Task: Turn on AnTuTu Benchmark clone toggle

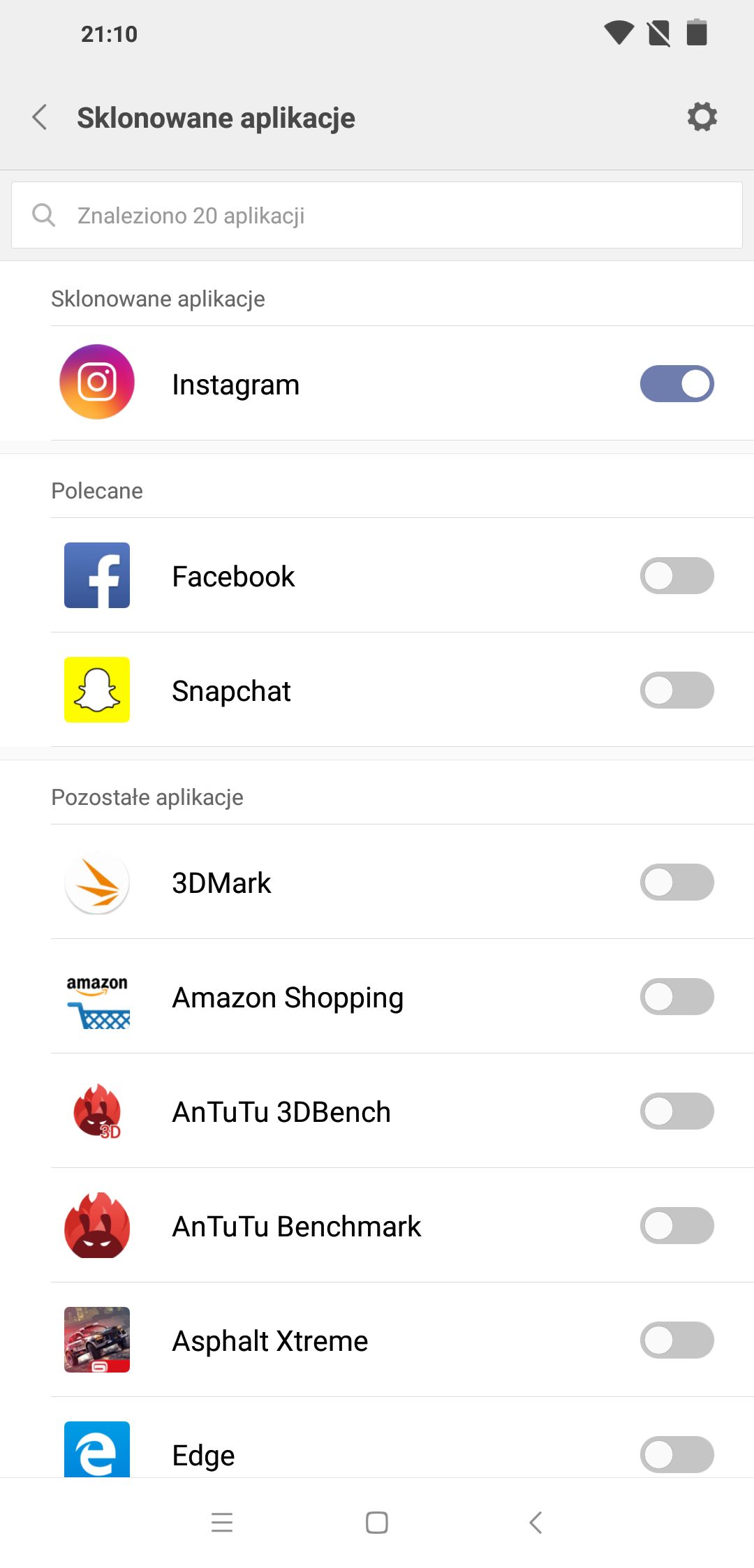Action: pyautogui.click(x=677, y=1226)
